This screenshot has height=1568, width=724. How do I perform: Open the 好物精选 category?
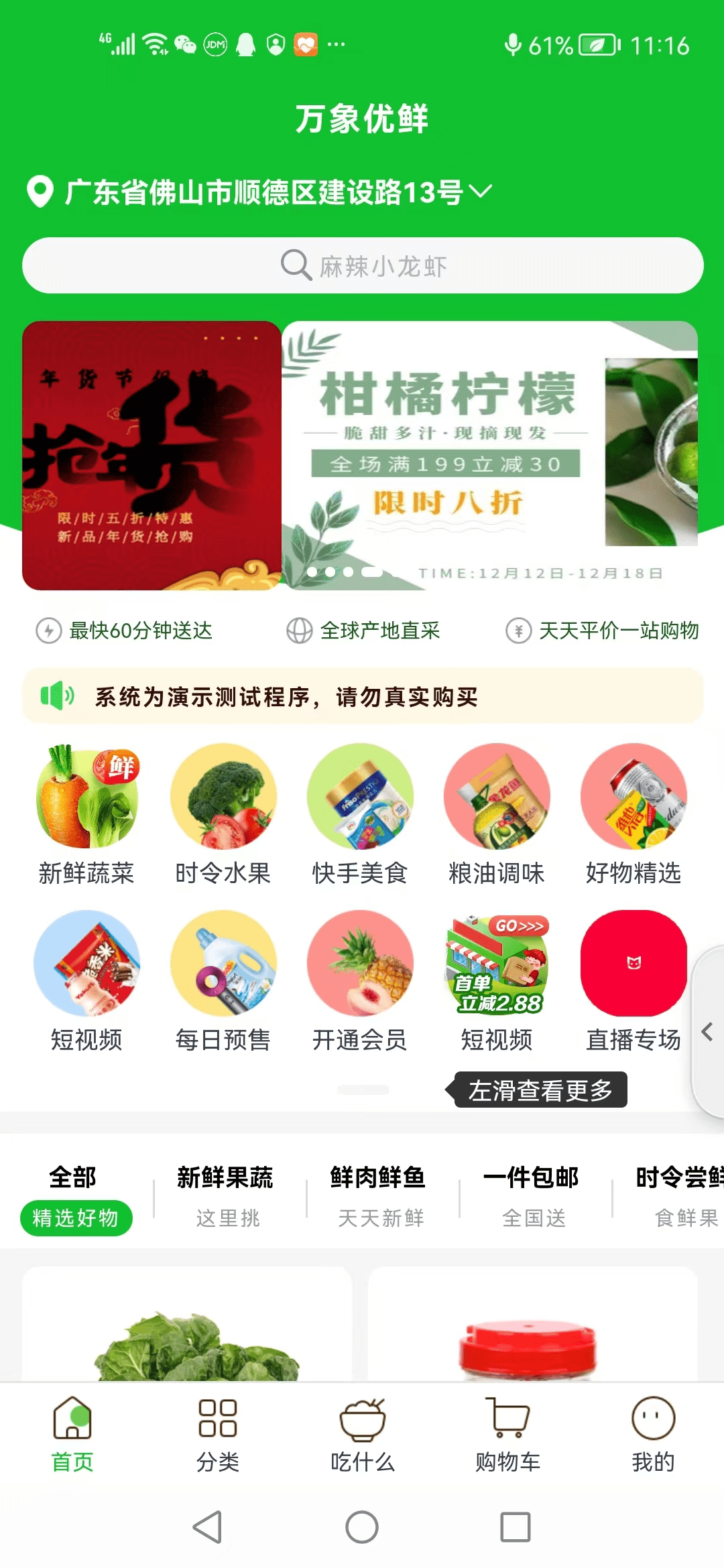(x=633, y=814)
